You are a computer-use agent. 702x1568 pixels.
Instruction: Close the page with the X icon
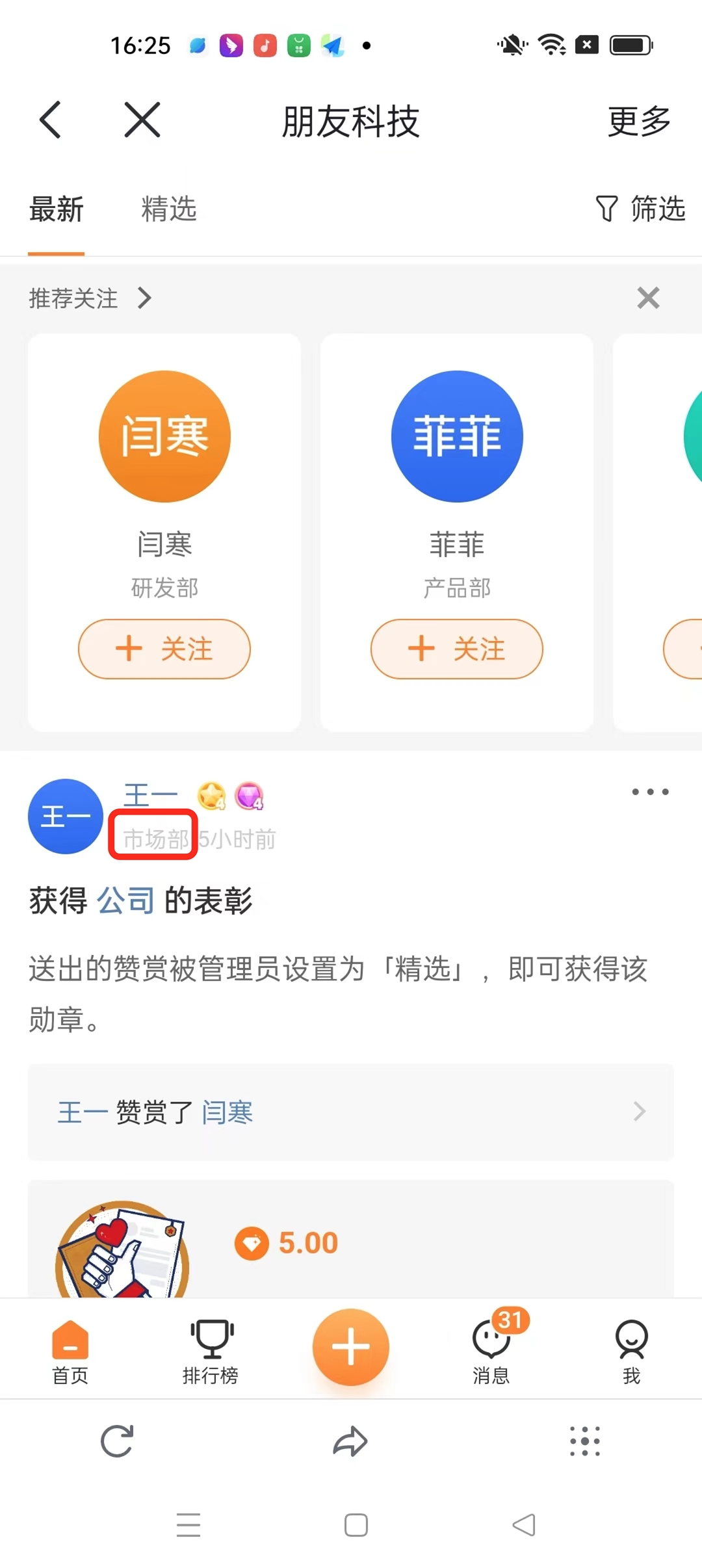click(x=142, y=120)
